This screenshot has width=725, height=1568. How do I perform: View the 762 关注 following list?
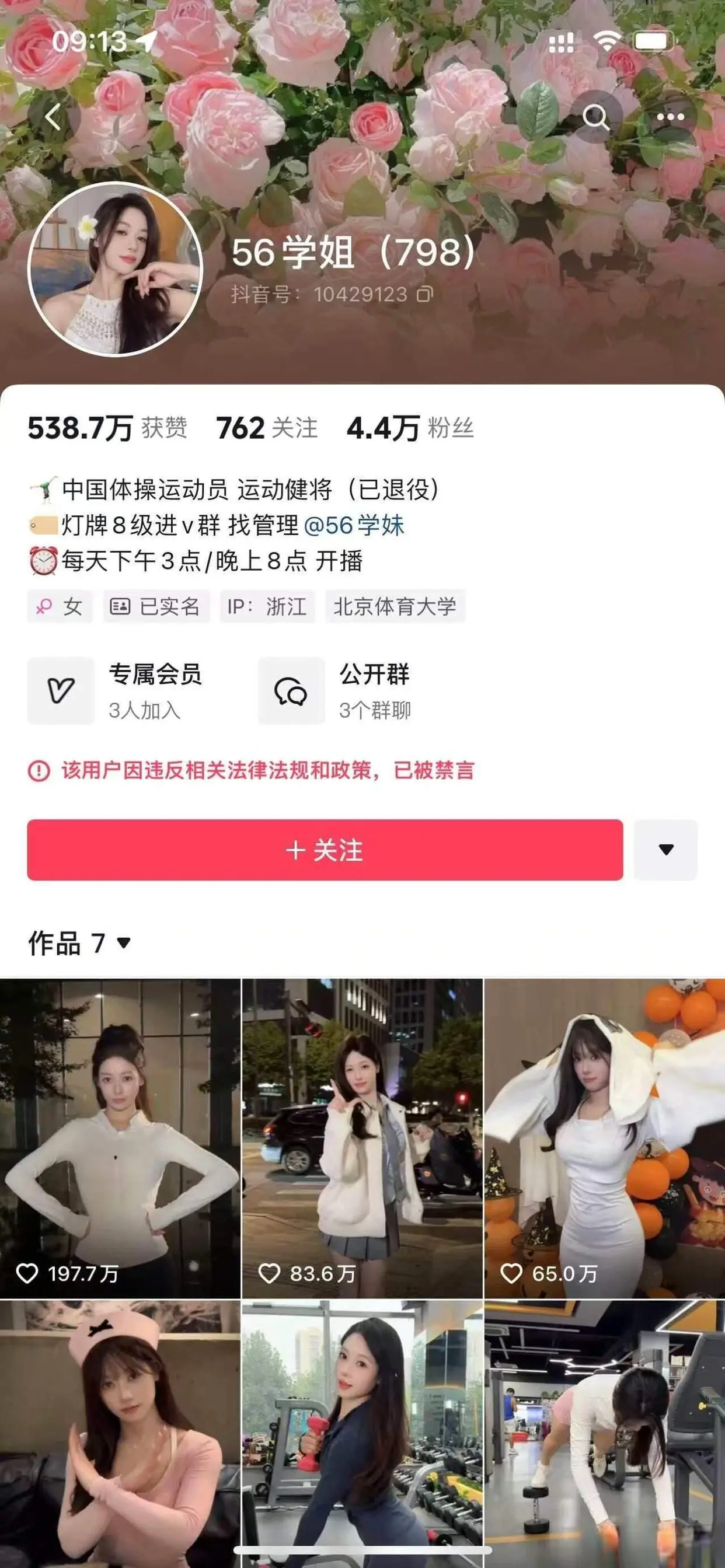coord(267,428)
